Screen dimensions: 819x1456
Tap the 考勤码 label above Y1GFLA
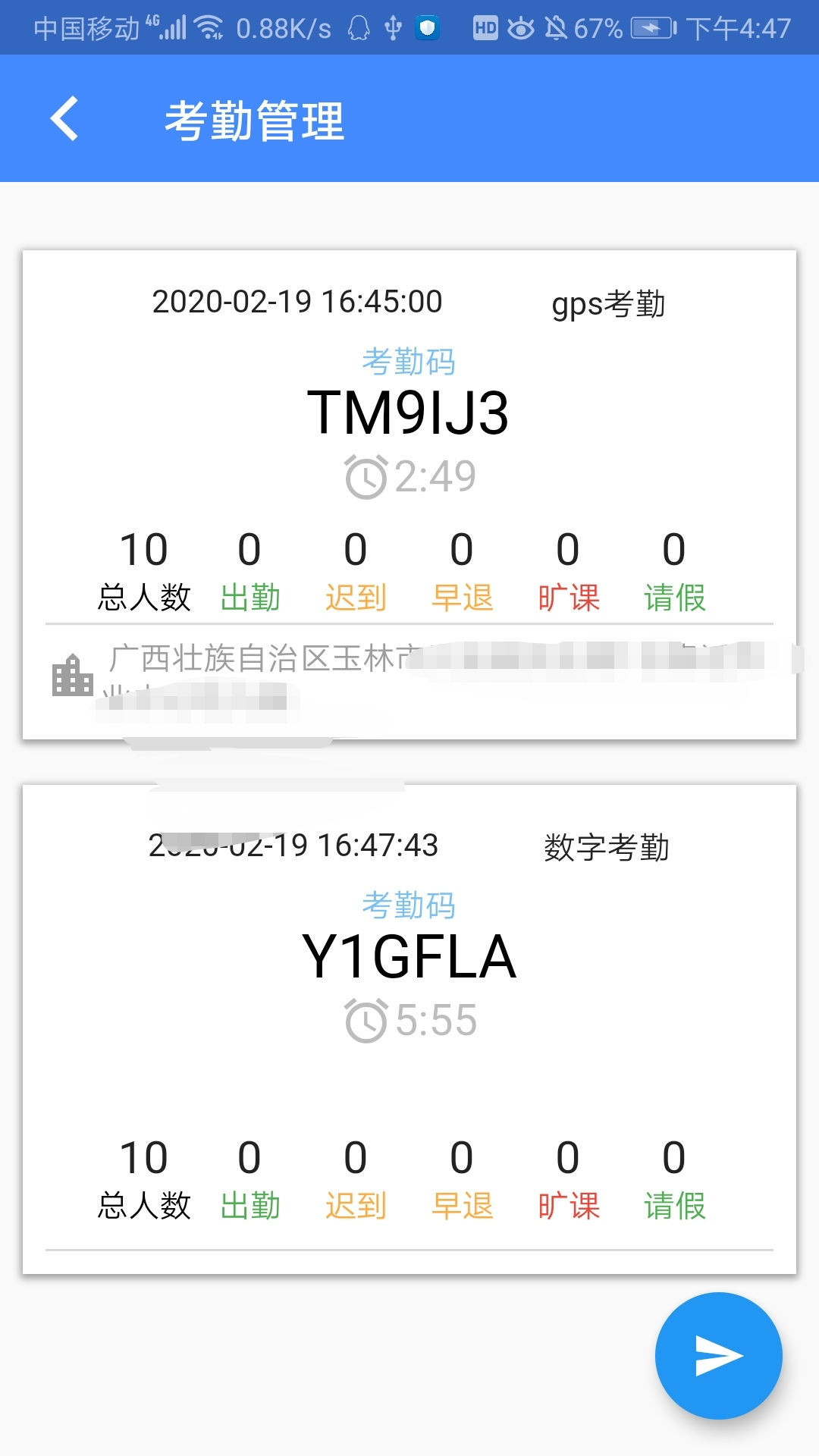[x=409, y=904]
